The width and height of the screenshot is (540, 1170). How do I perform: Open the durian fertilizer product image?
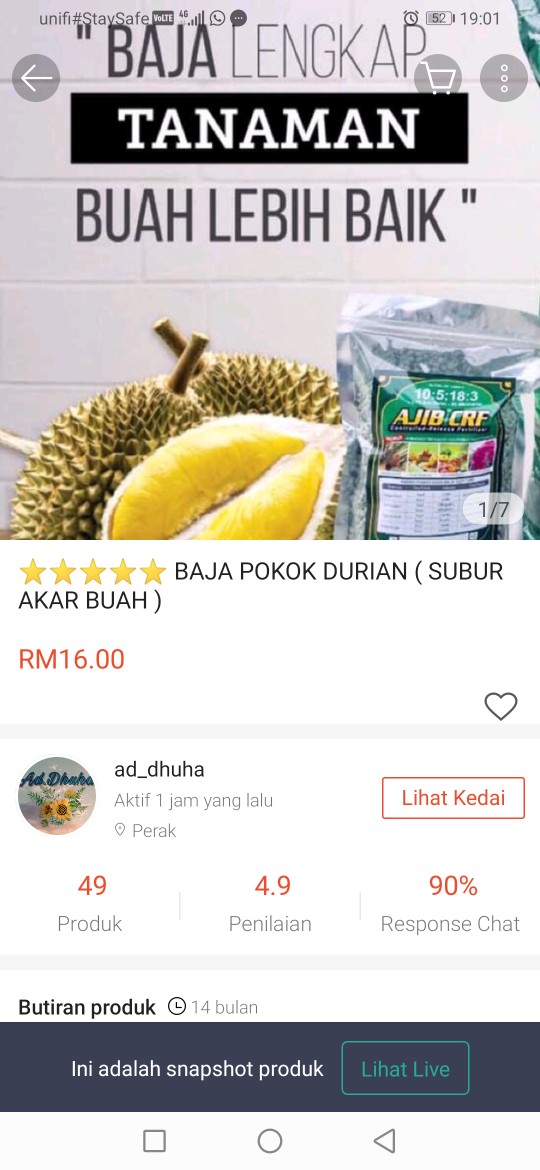[270, 270]
